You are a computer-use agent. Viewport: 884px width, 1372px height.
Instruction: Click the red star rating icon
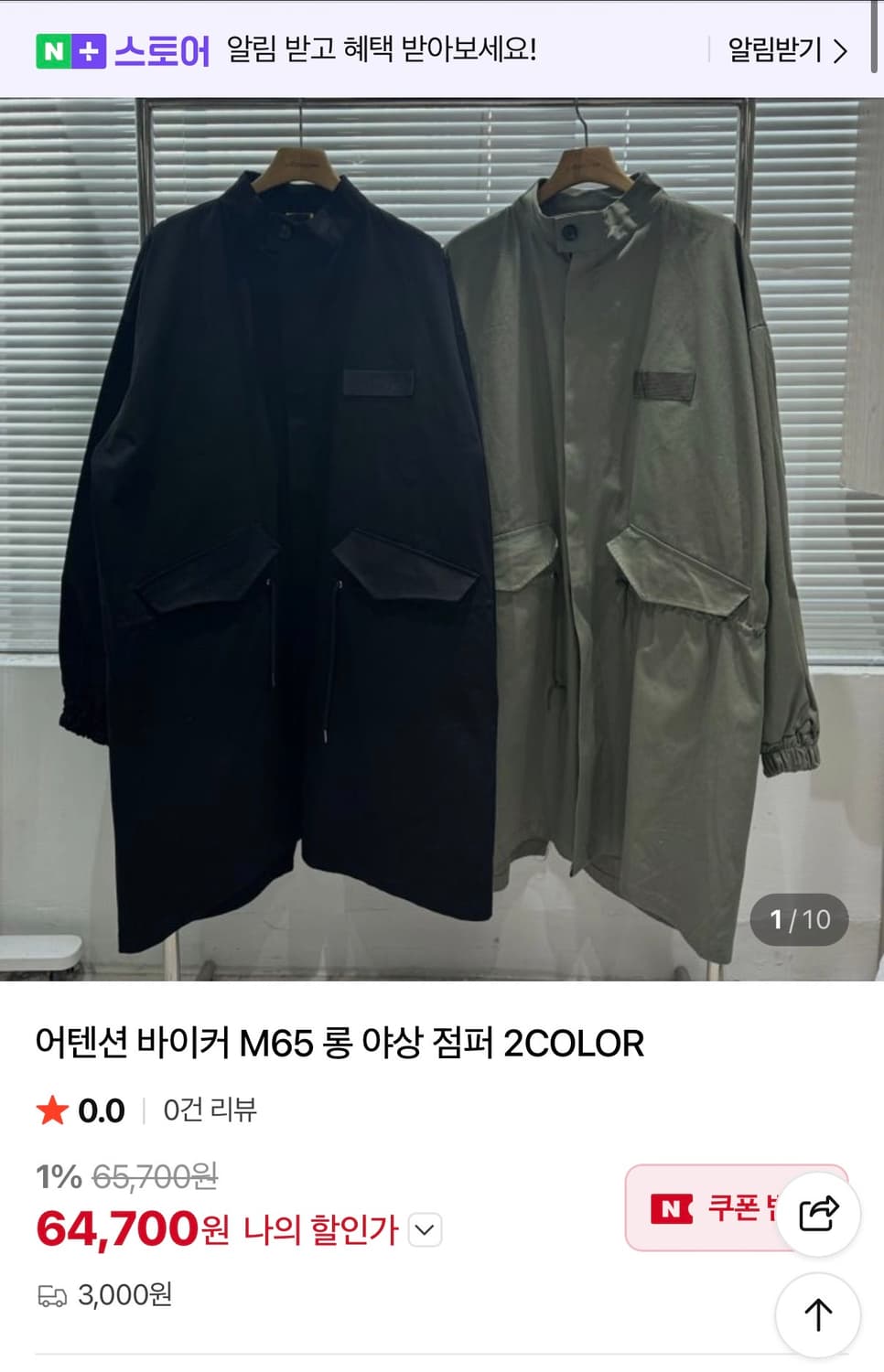coord(53,1111)
